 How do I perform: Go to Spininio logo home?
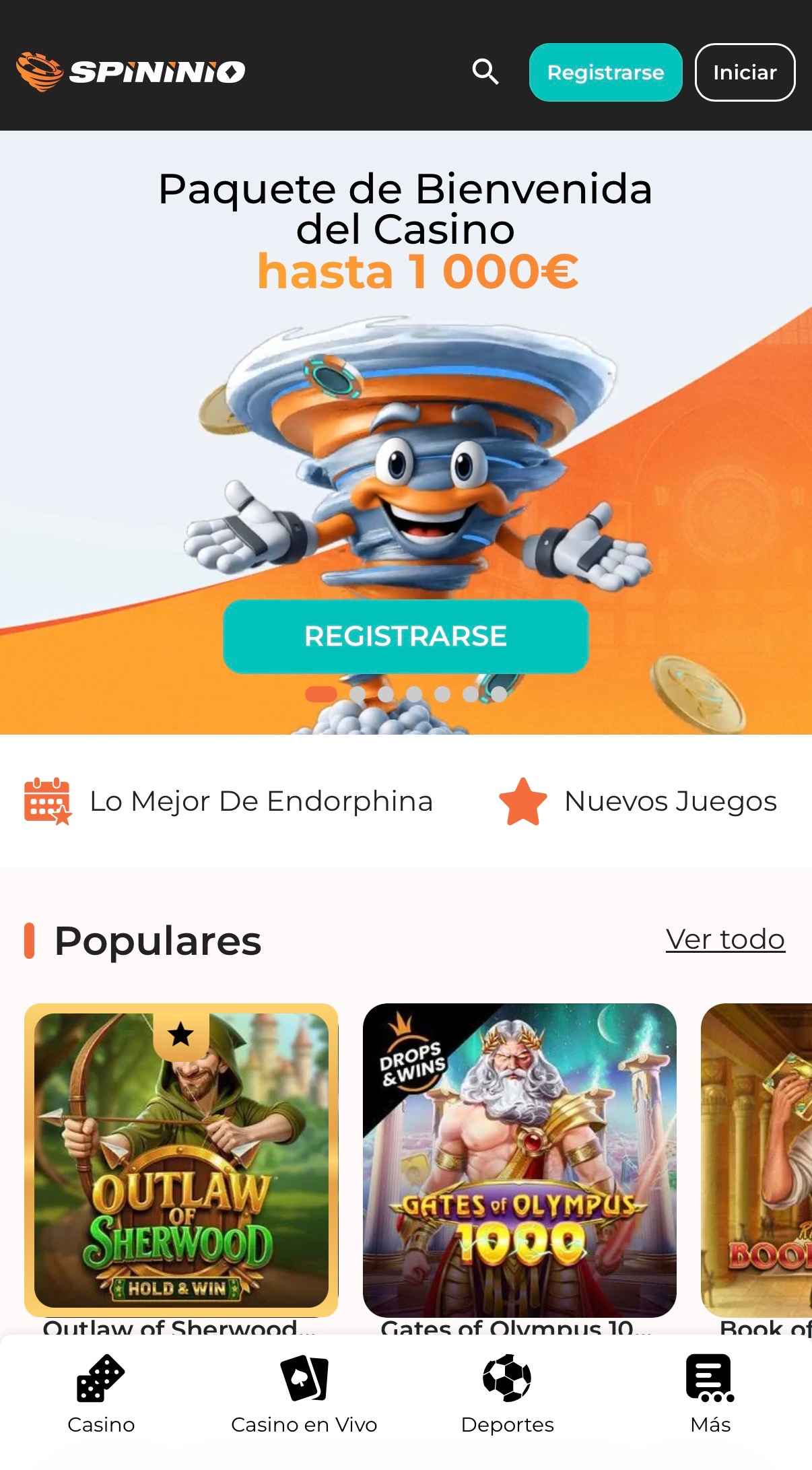point(131,71)
